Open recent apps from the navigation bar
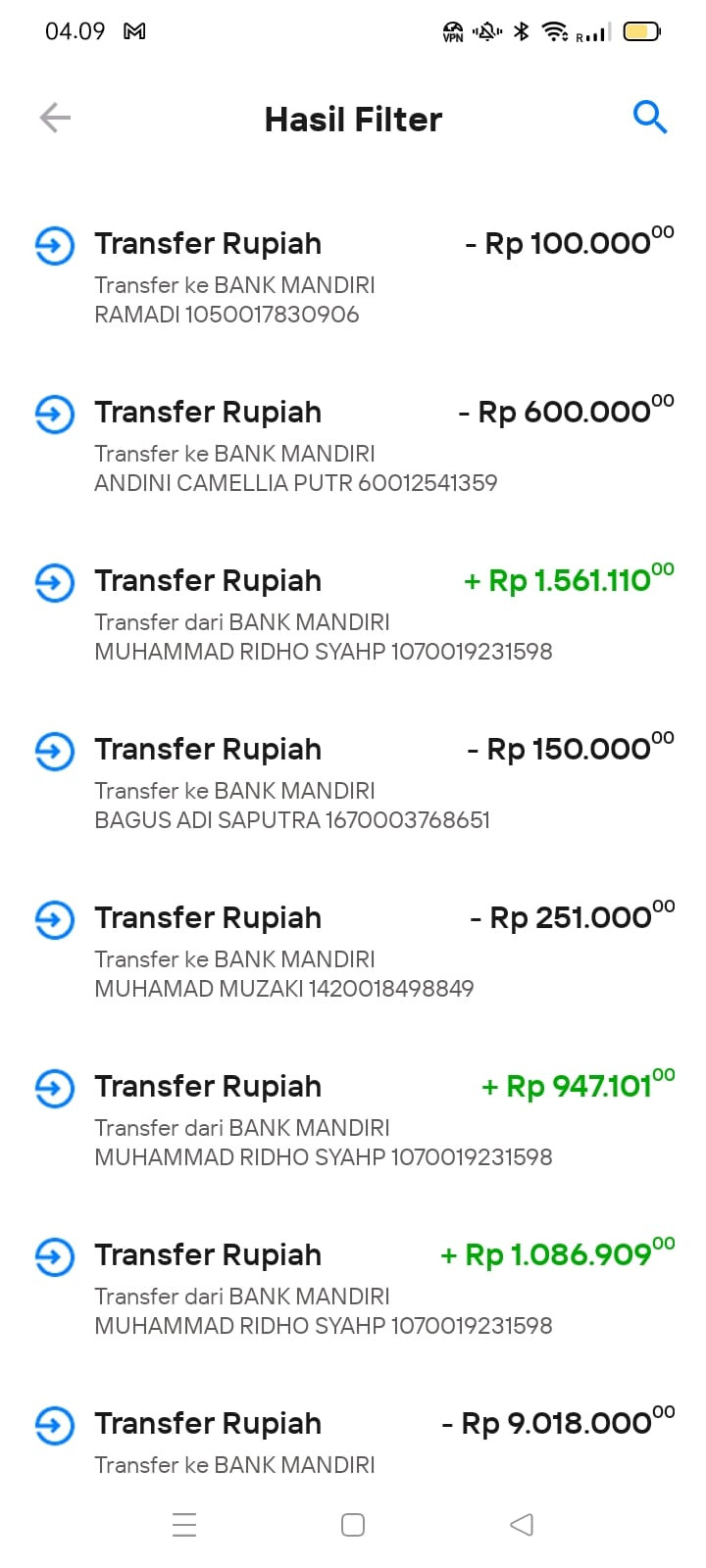The image size is (706, 1568). (x=184, y=1525)
